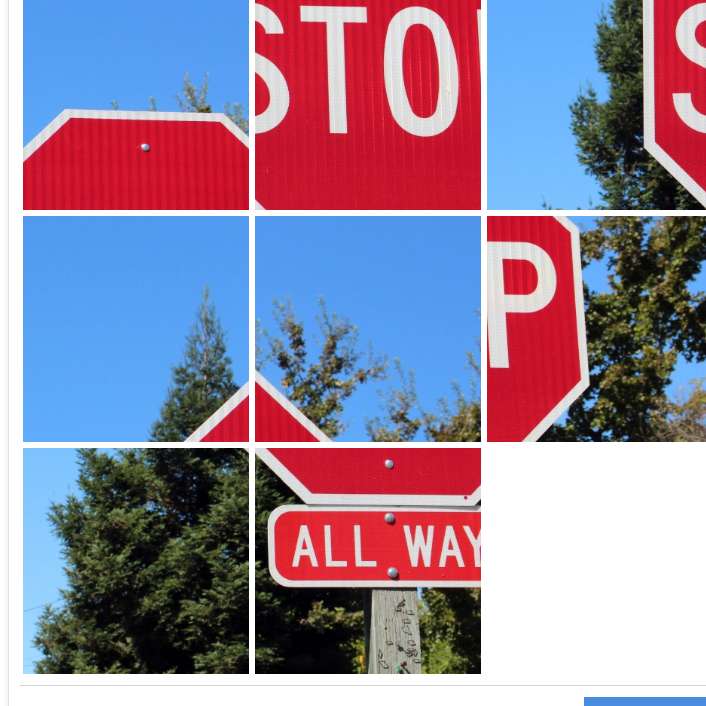Viewport: 706px width, 706px height.
Task: Select the tile with the "ALL WAY" sign
Action: pos(368,560)
